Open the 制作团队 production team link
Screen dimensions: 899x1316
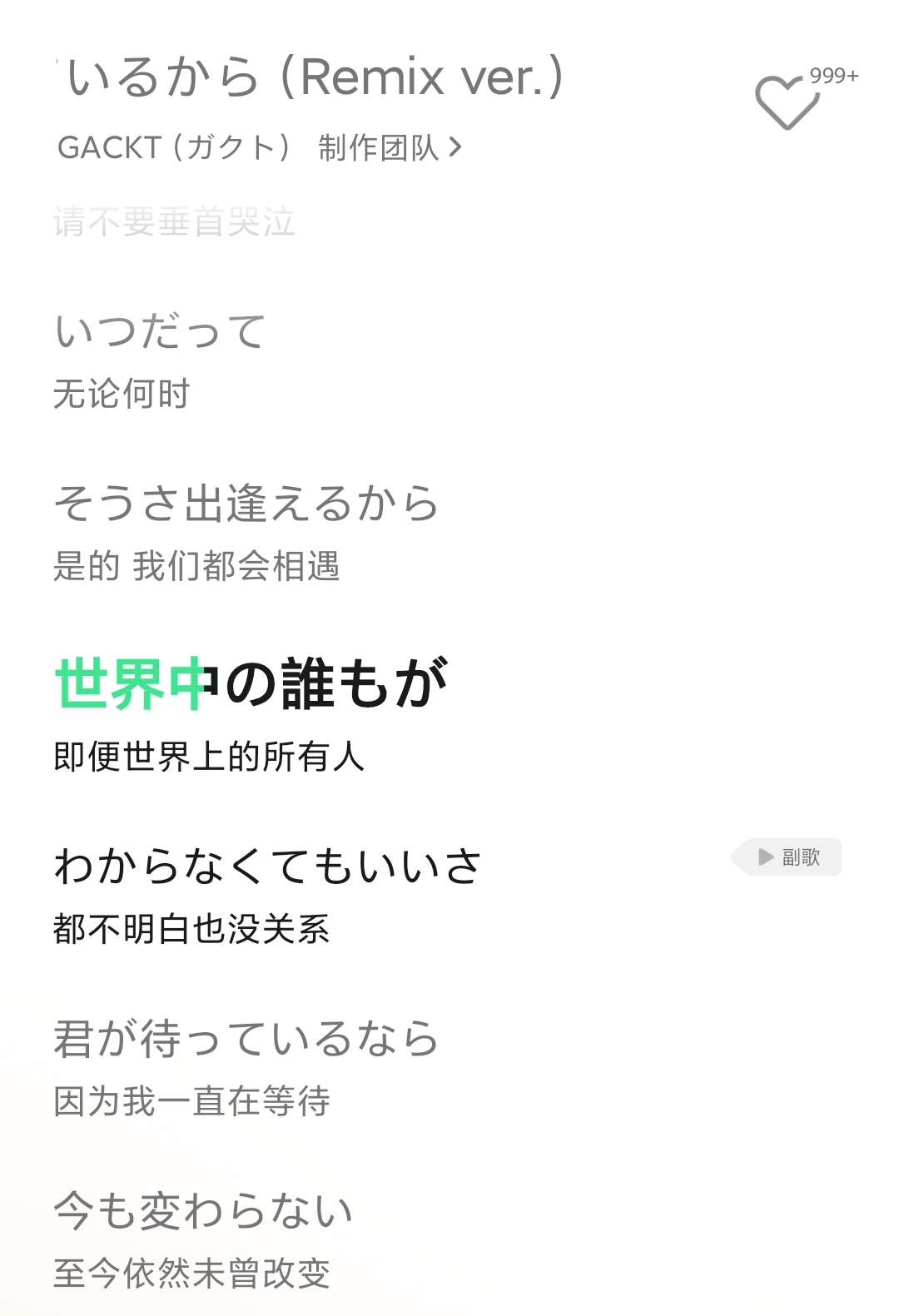click(x=389, y=148)
